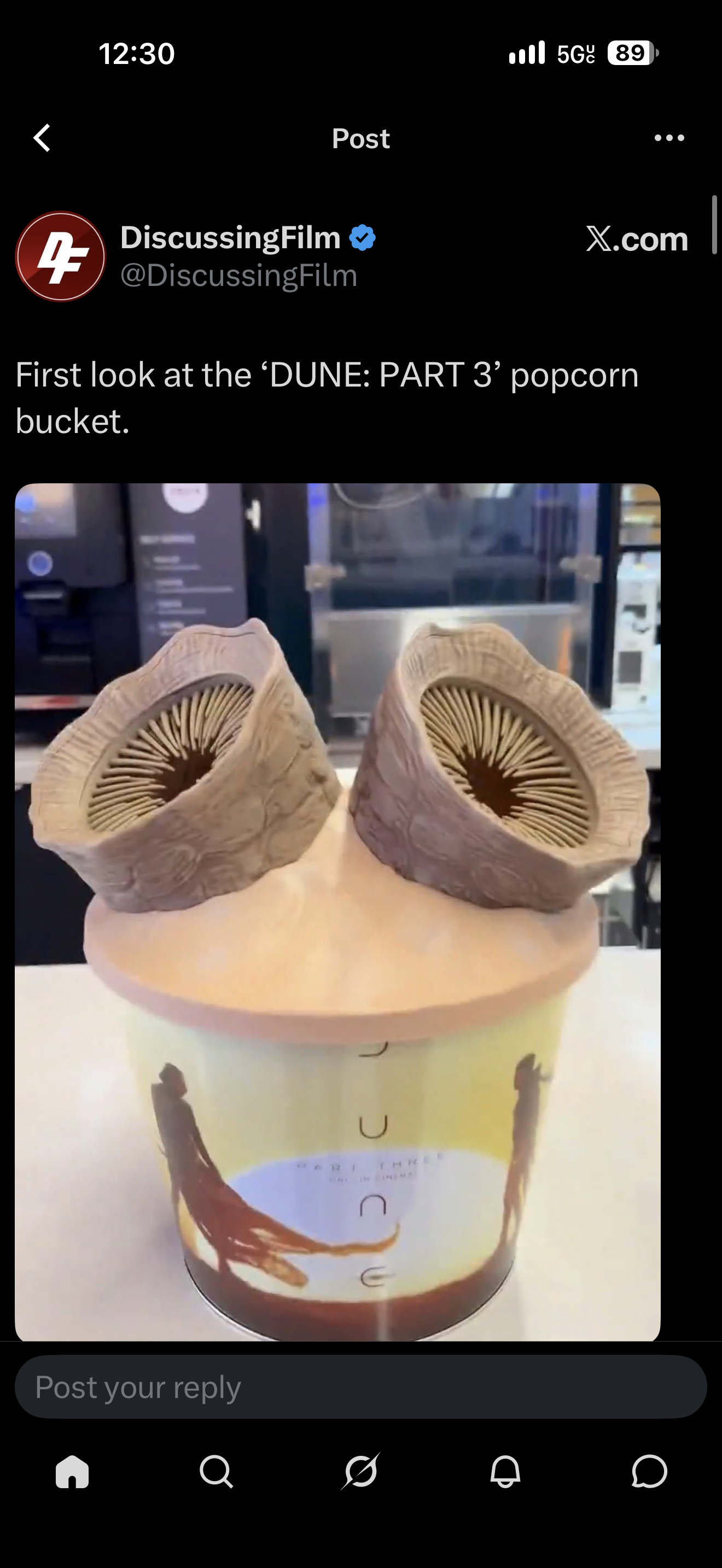Go back from the Post screen

coord(42,138)
